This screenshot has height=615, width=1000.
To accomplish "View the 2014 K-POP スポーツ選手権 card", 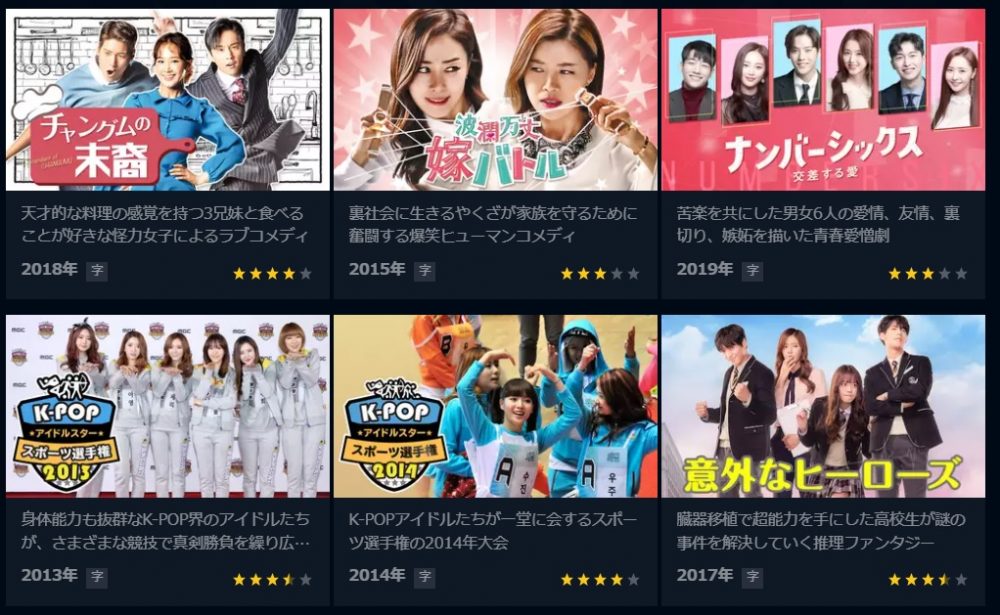I will (495, 406).
